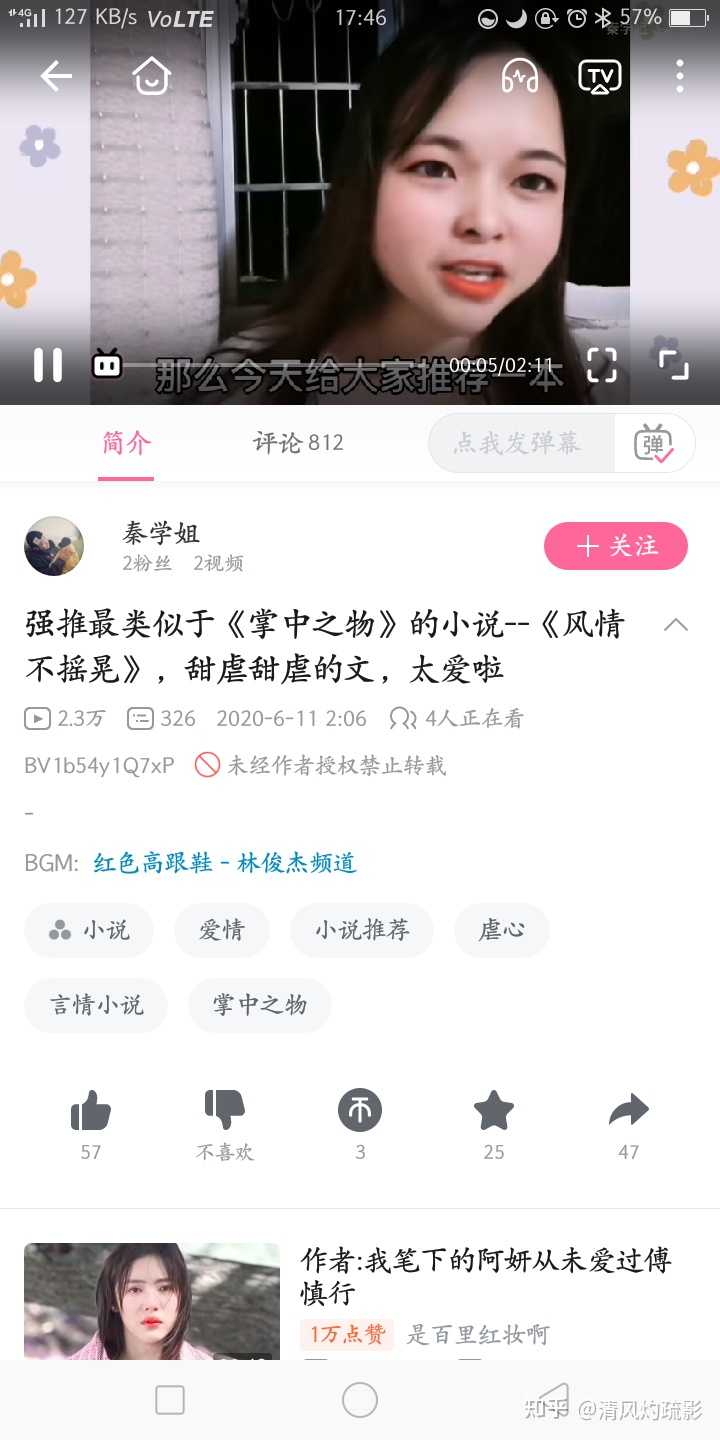Switch to the 评论 812 tab

pyautogui.click(x=298, y=443)
